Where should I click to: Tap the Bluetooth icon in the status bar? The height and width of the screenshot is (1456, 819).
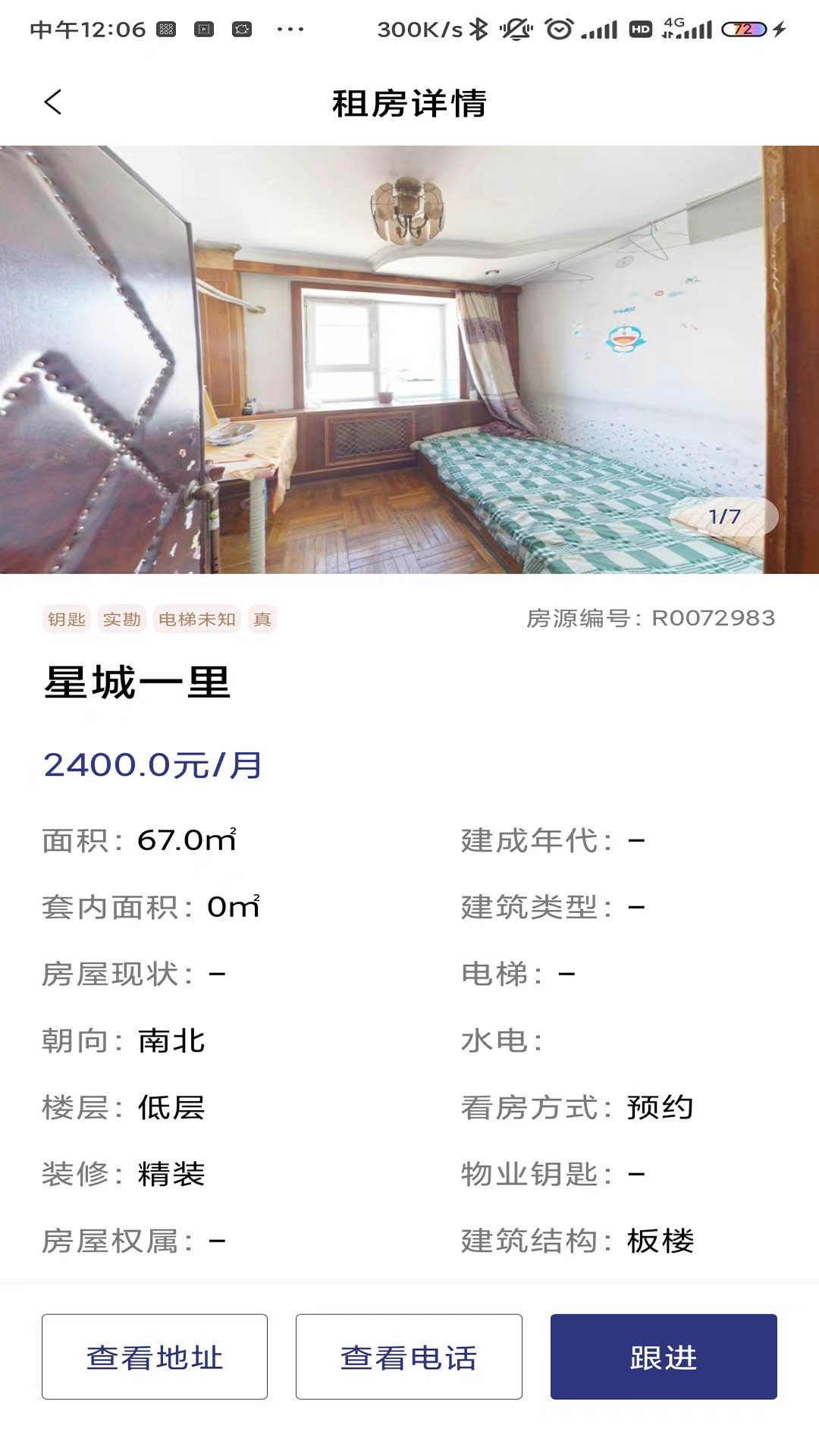(x=479, y=27)
